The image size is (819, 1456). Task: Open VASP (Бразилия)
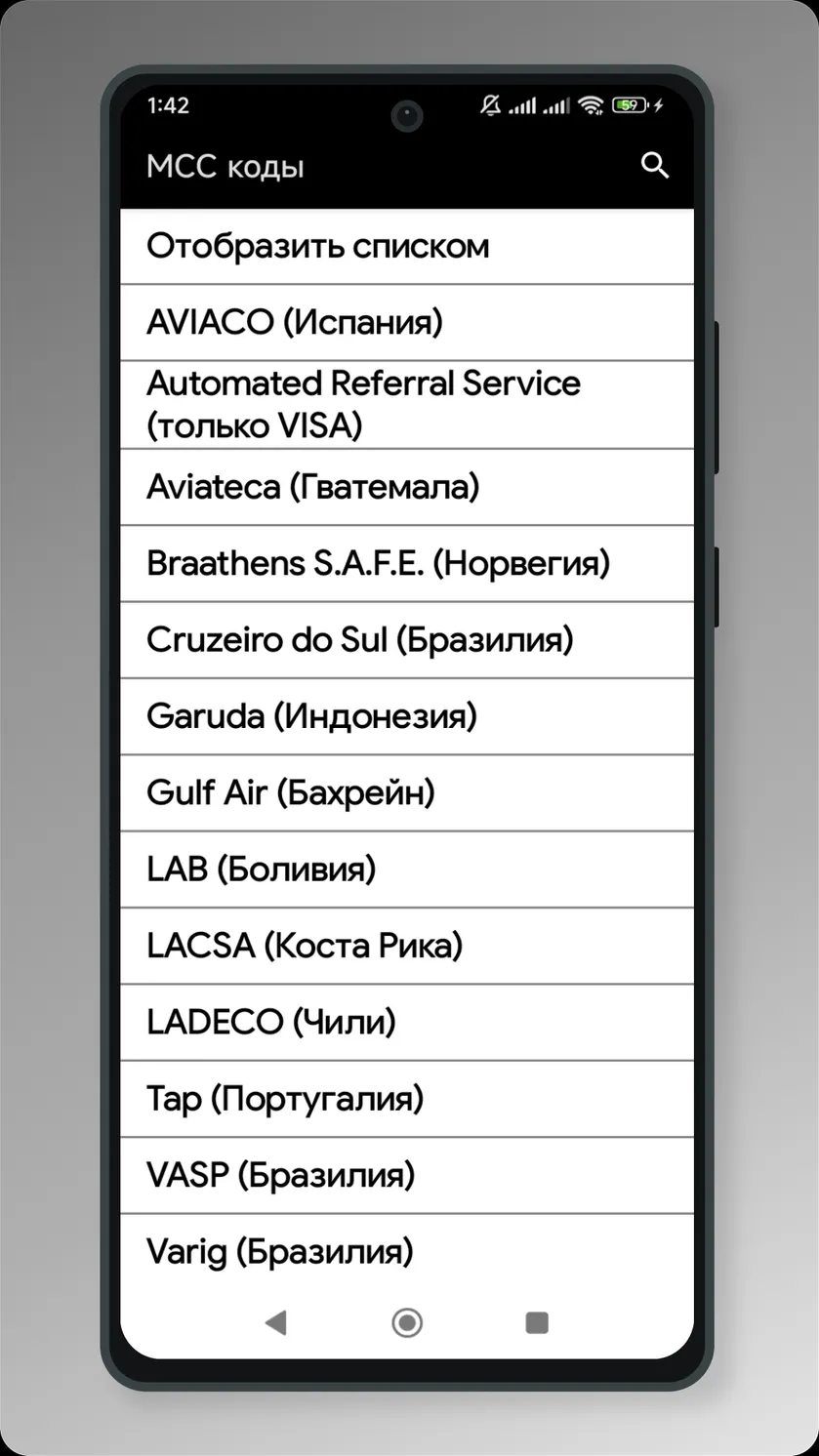pos(407,1175)
